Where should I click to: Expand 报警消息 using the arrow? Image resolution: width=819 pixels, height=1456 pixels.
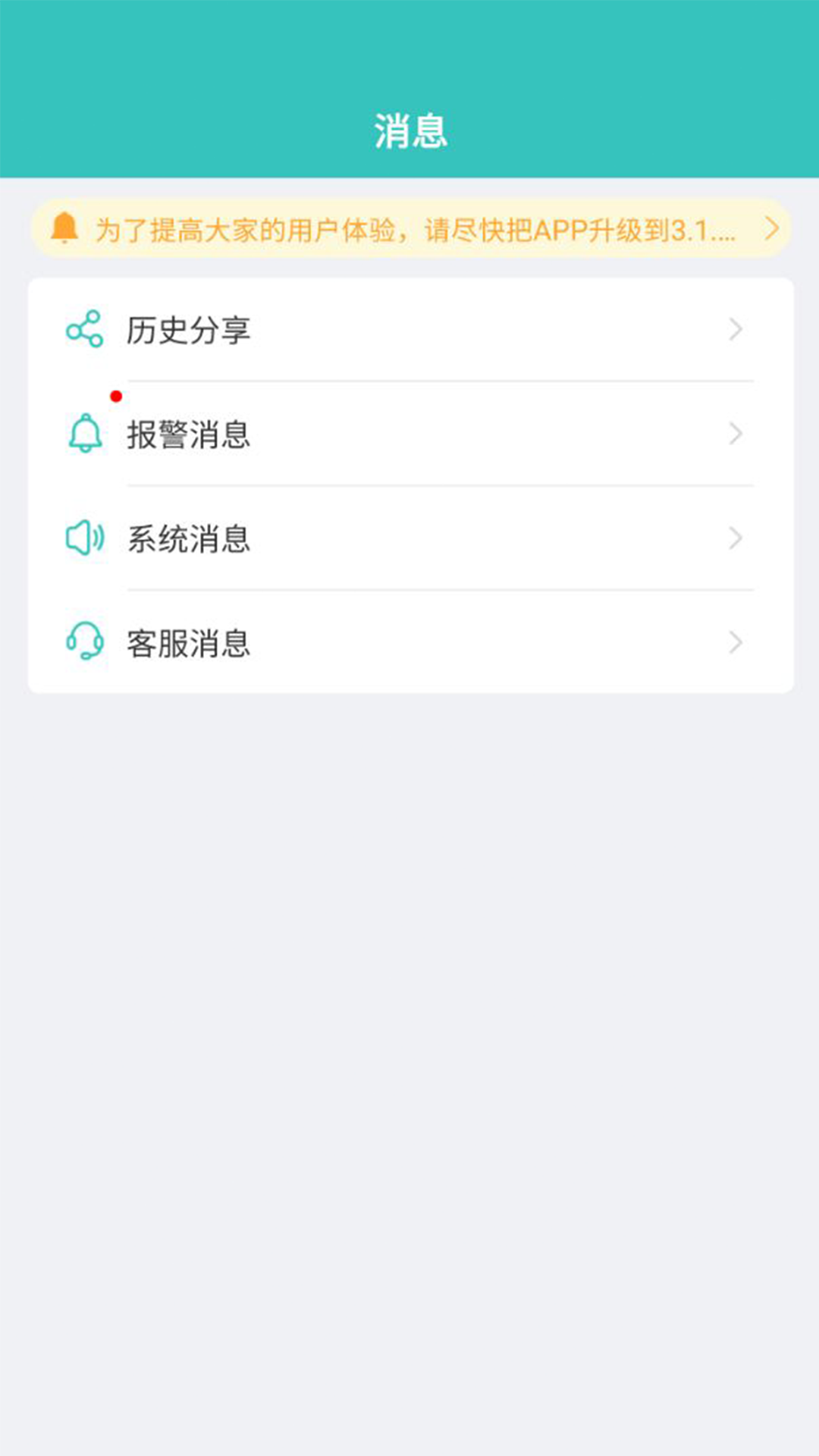tap(735, 434)
